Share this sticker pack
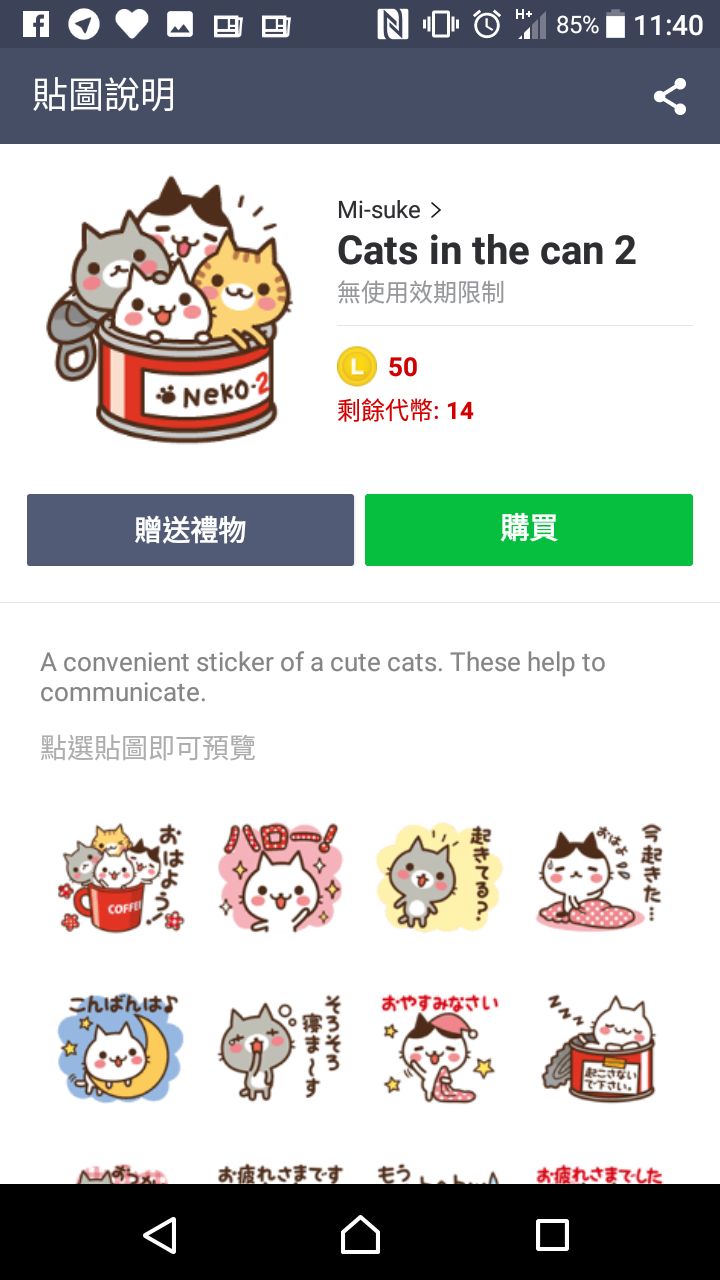Image resolution: width=720 pixels, height=1280 pixels. click(x=669, y=97)
